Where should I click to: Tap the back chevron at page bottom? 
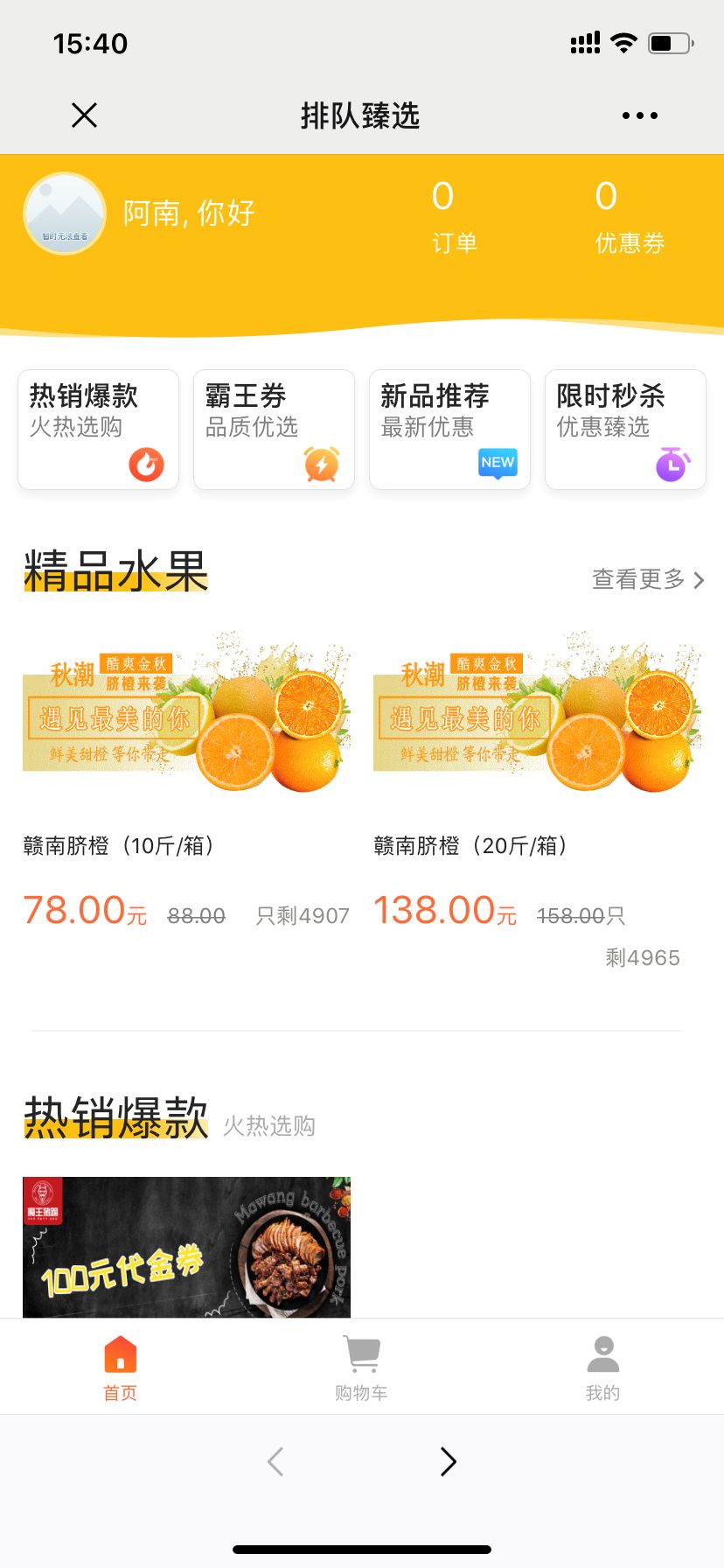pos(275,1460)
